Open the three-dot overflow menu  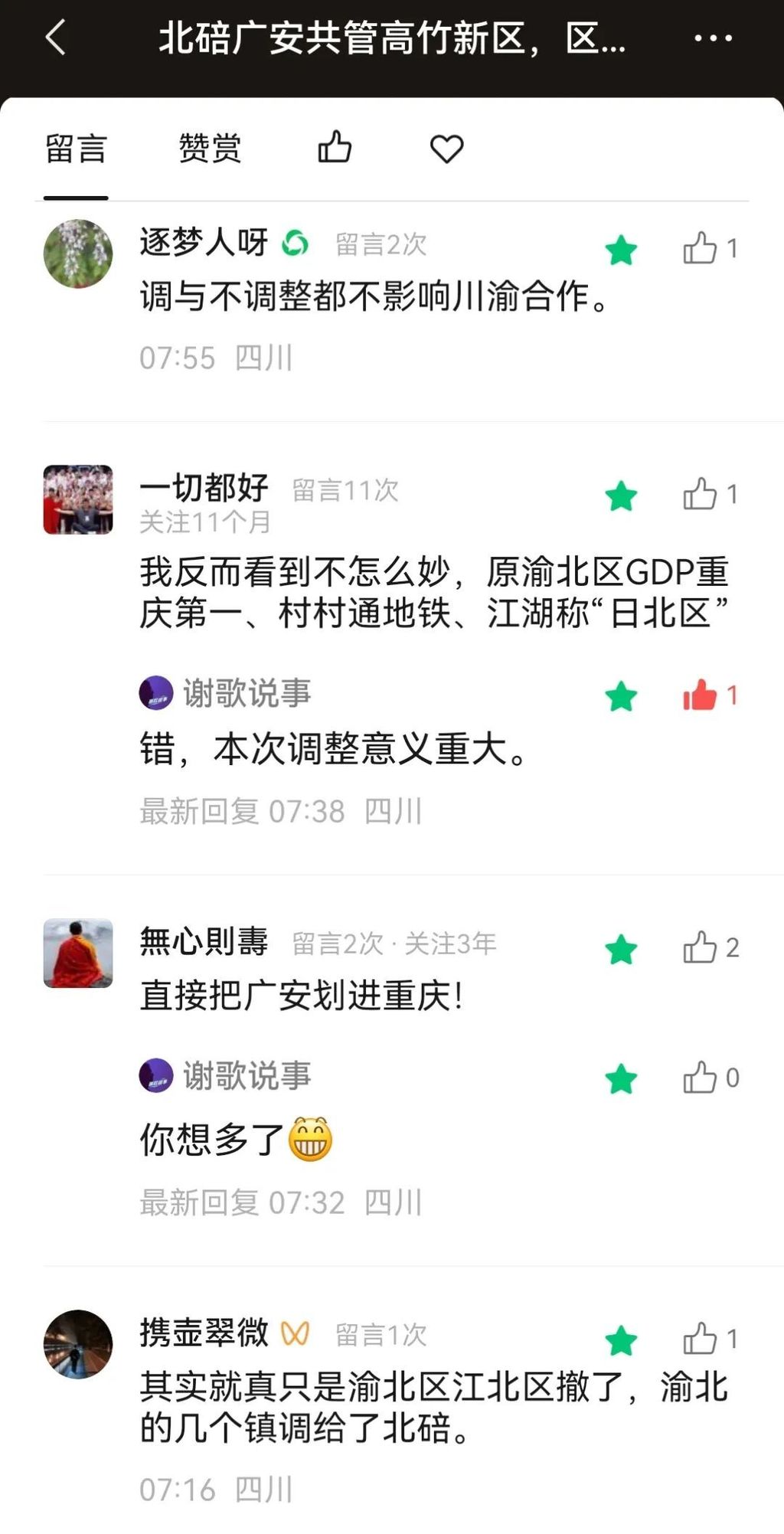(712, 38)
